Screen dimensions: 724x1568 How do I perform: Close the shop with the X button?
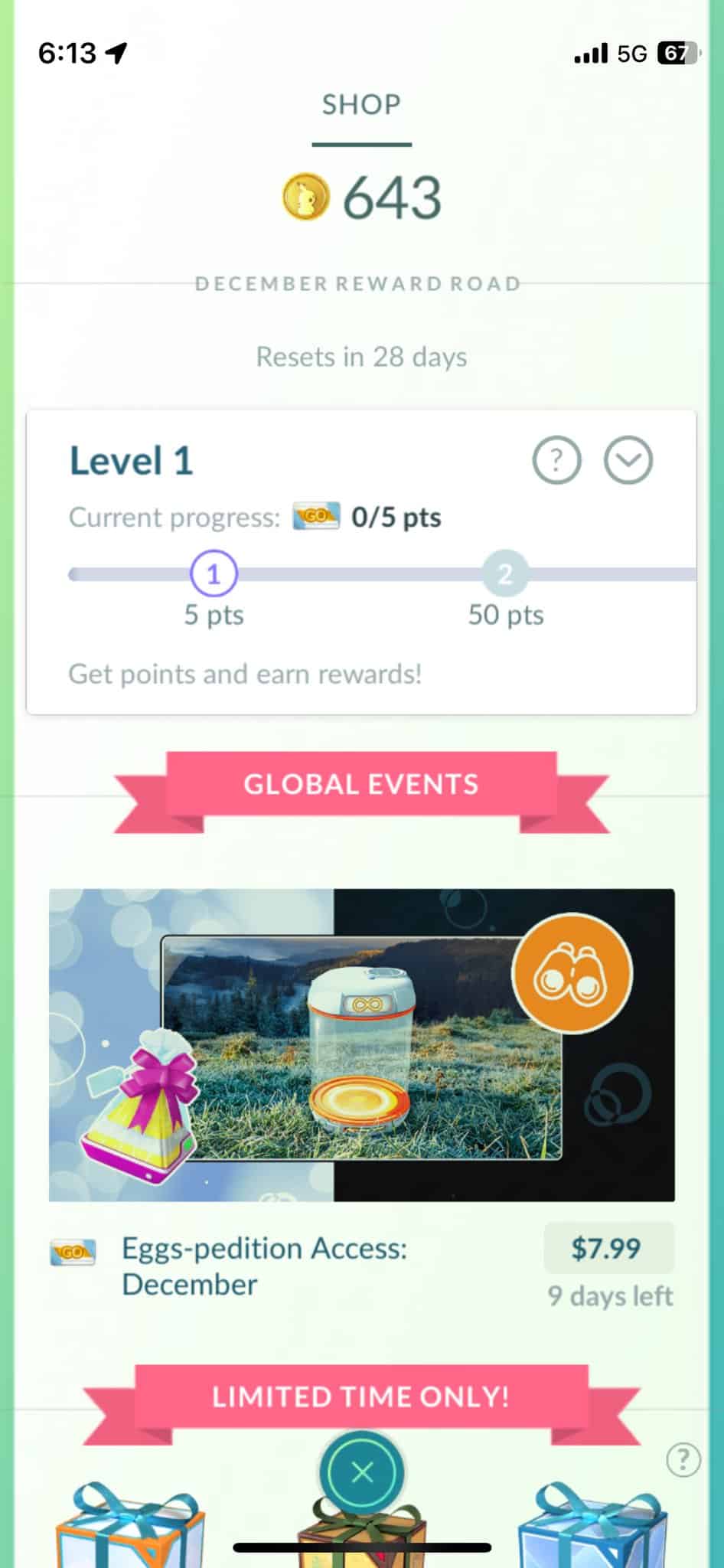pyautogui.click(x=362, y=1472)
